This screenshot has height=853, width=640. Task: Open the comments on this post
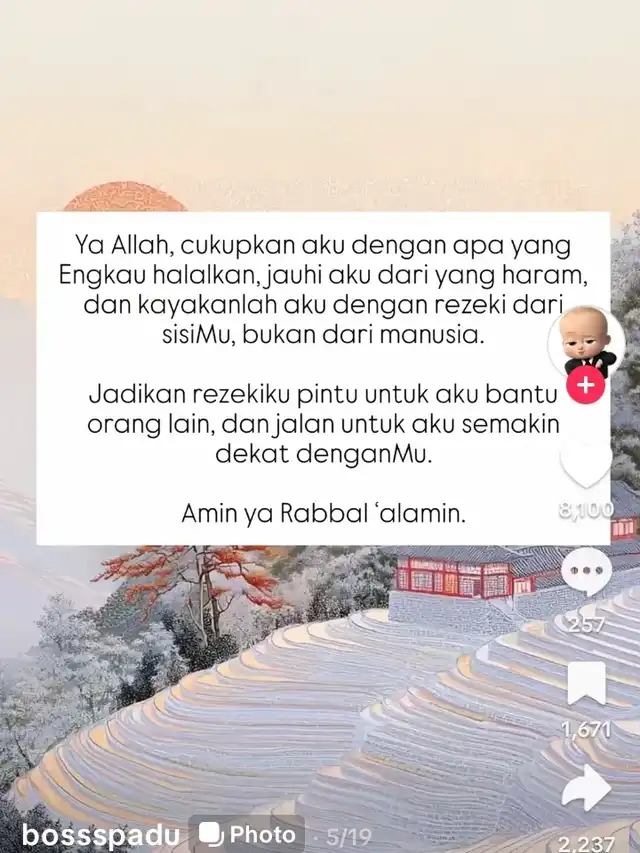click(x=586, y=572)
